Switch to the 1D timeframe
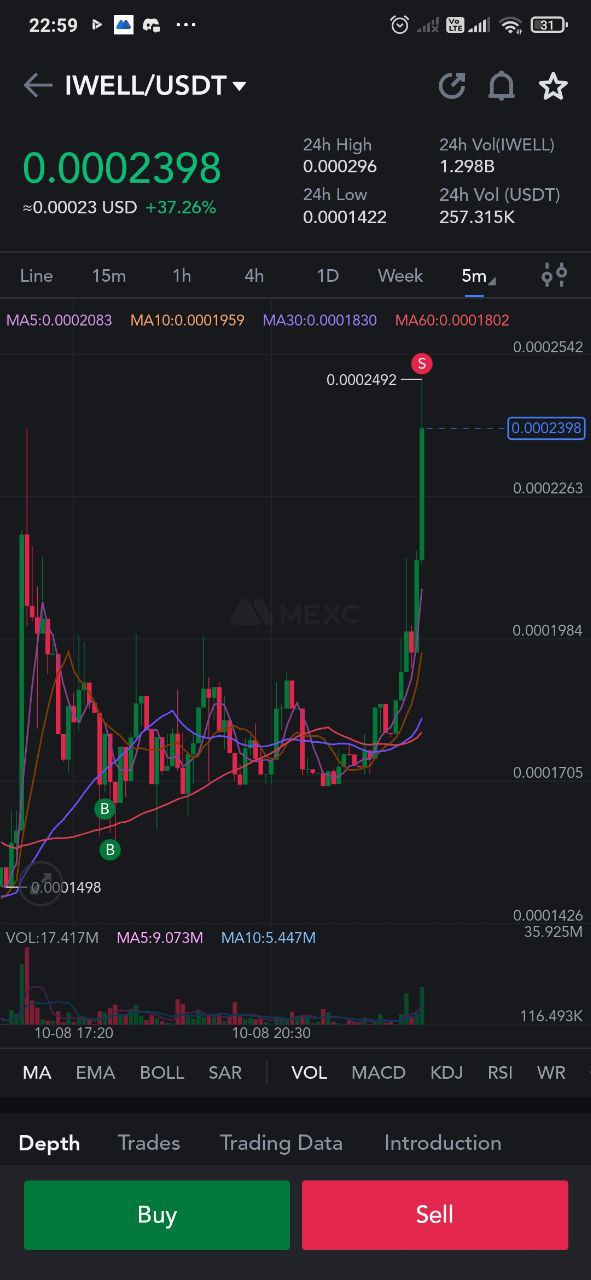The width and height of the screenshot is (591, 1280). (328, 276)
